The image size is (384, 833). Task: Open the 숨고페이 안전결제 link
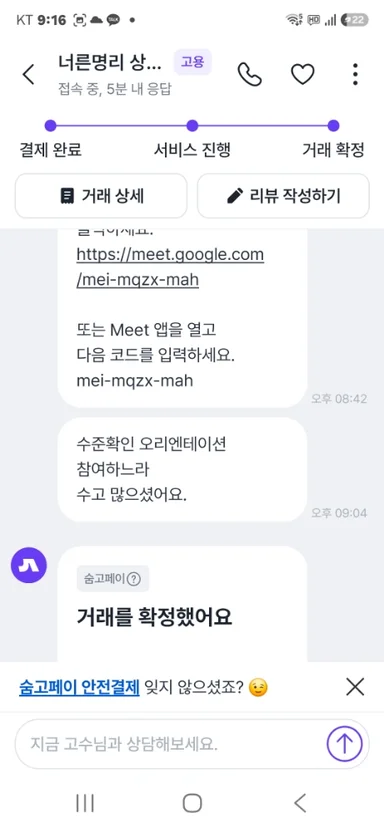point(79,688)
